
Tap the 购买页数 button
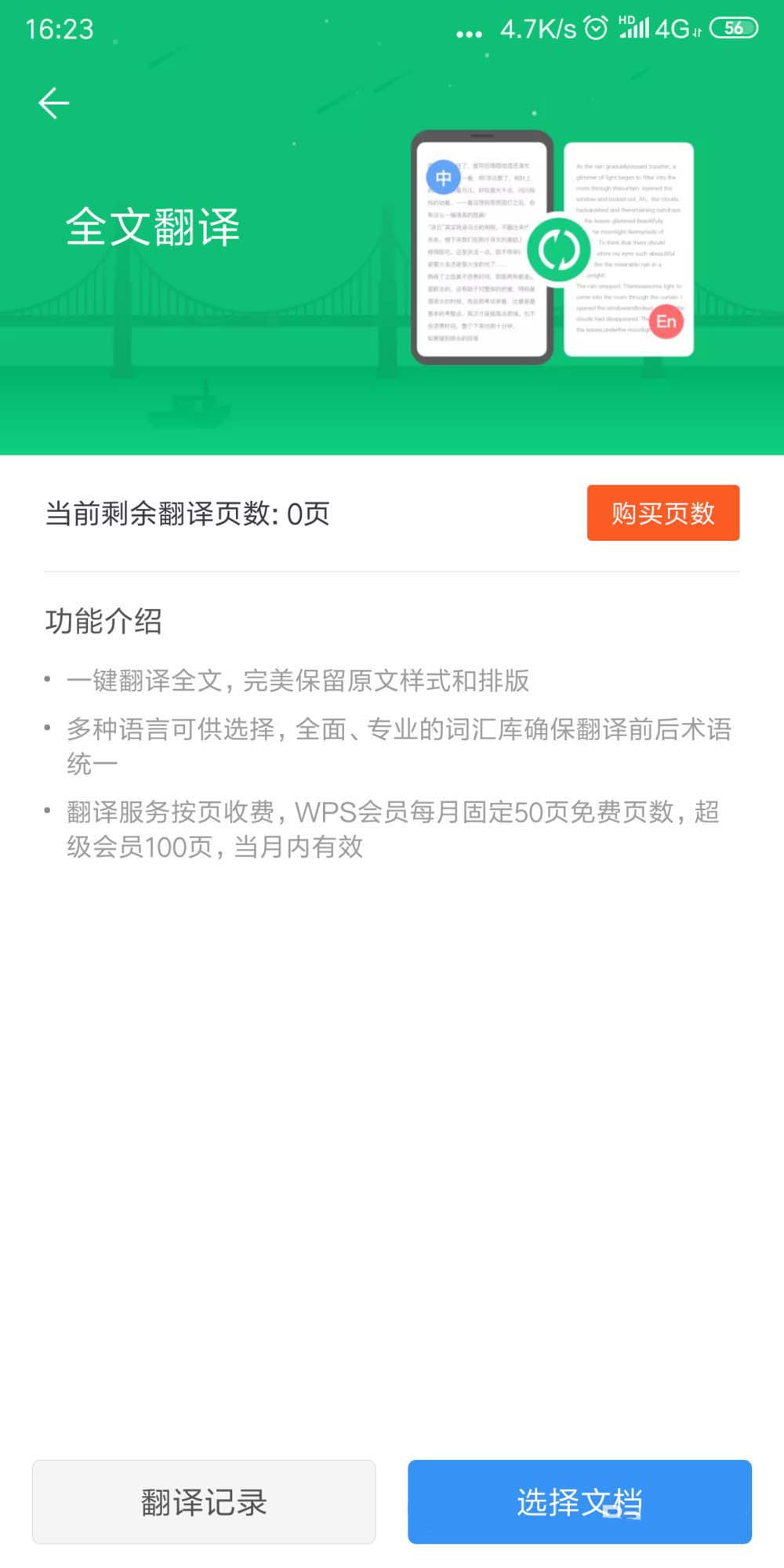662,513
